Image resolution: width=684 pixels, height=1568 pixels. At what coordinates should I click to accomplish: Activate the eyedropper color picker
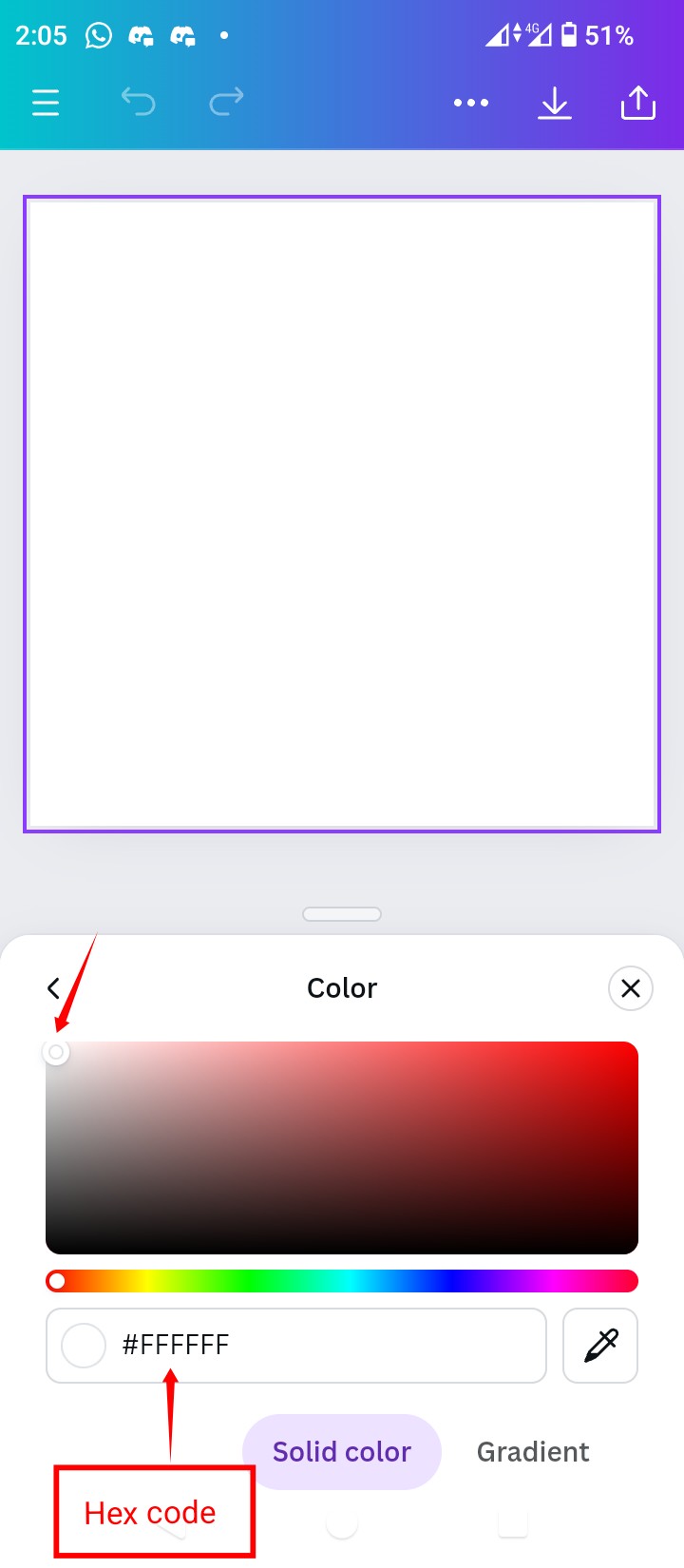[x=600, y=1346]
